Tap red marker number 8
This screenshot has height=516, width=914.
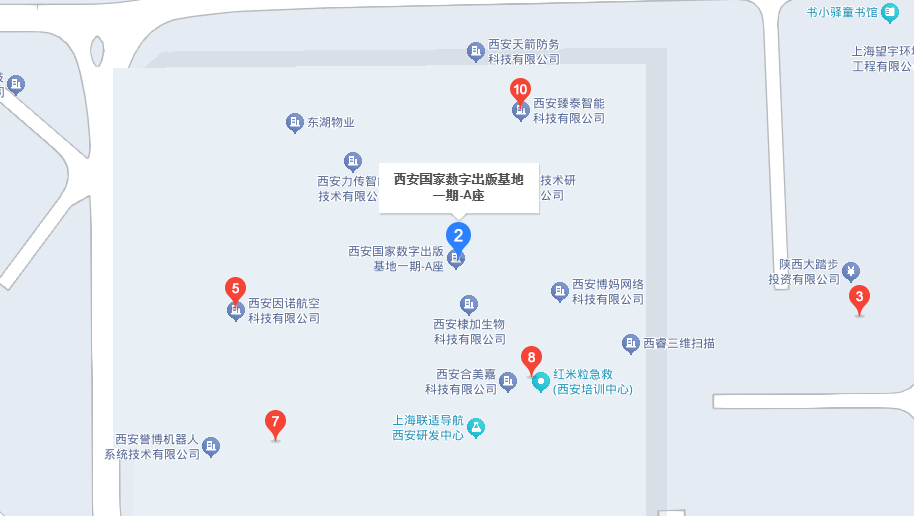coord(532,357)
